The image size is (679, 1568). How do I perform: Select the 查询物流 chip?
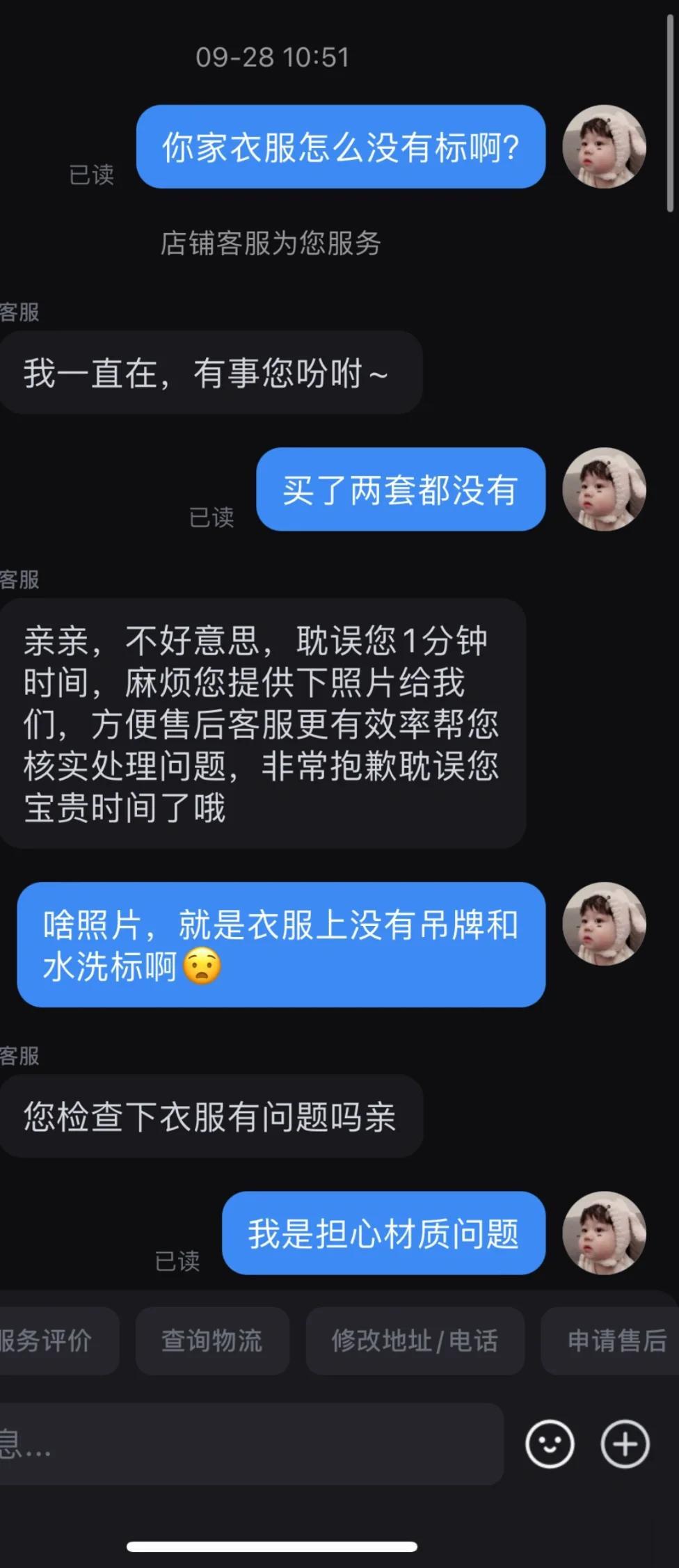[211, 1340]
